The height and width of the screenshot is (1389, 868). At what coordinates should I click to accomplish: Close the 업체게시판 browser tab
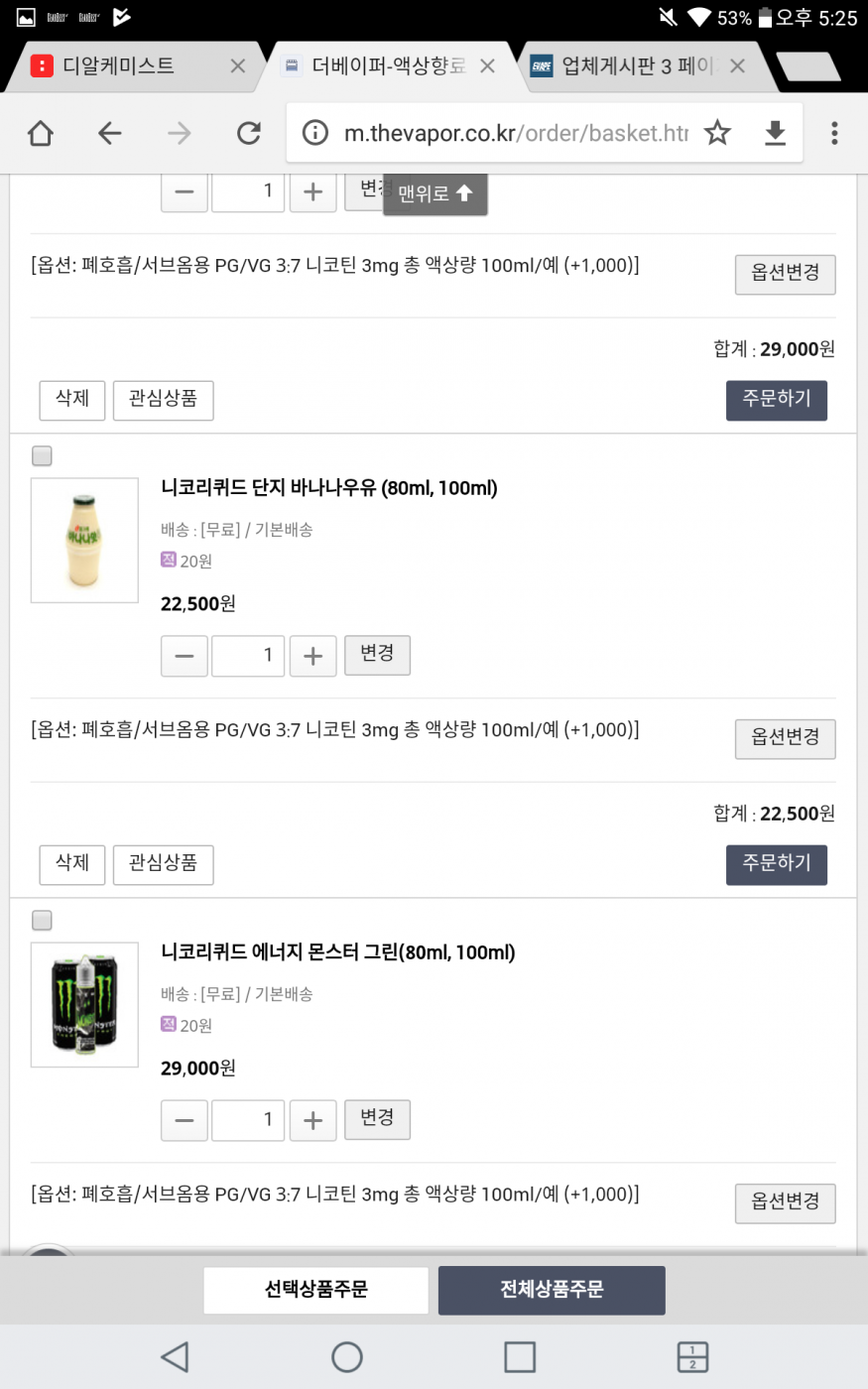[737, 66]
